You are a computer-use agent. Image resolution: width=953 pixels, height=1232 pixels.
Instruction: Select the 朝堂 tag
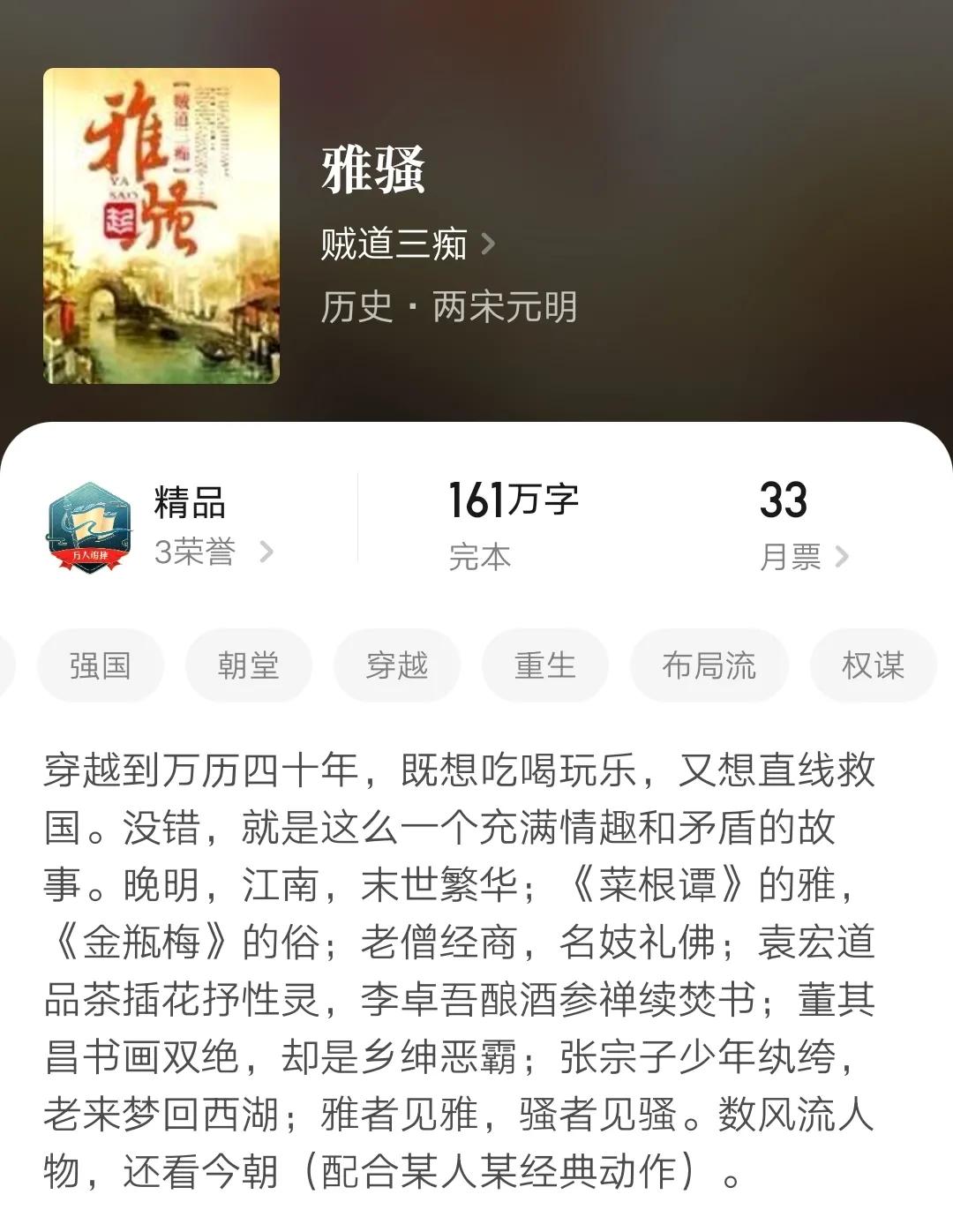tap(248, 665)
